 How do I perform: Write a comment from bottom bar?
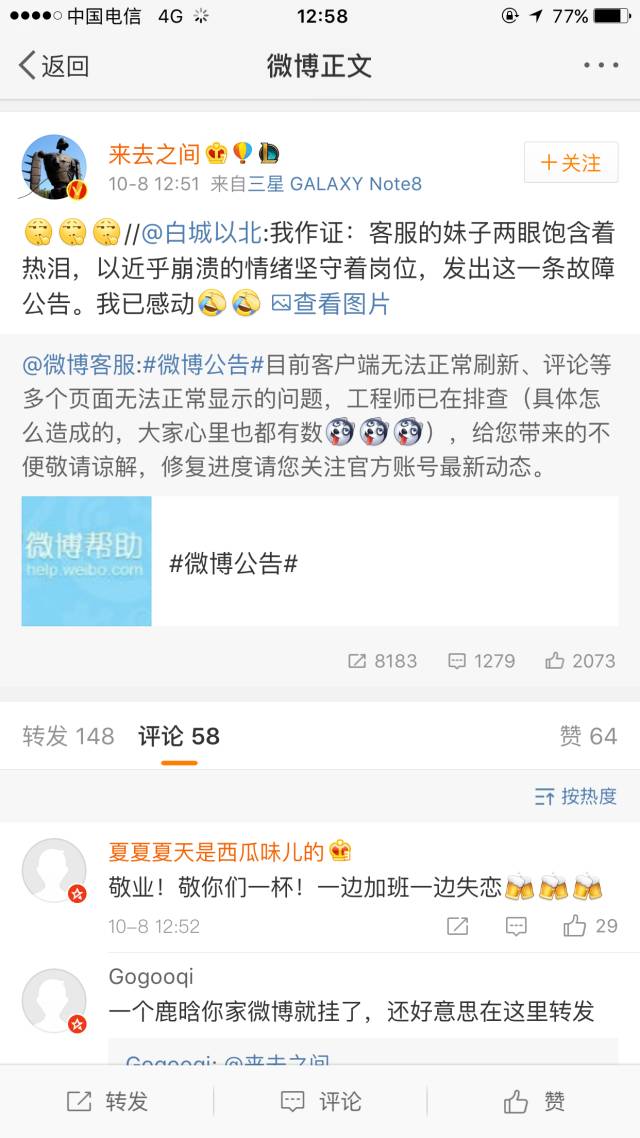coord(320,1101)
